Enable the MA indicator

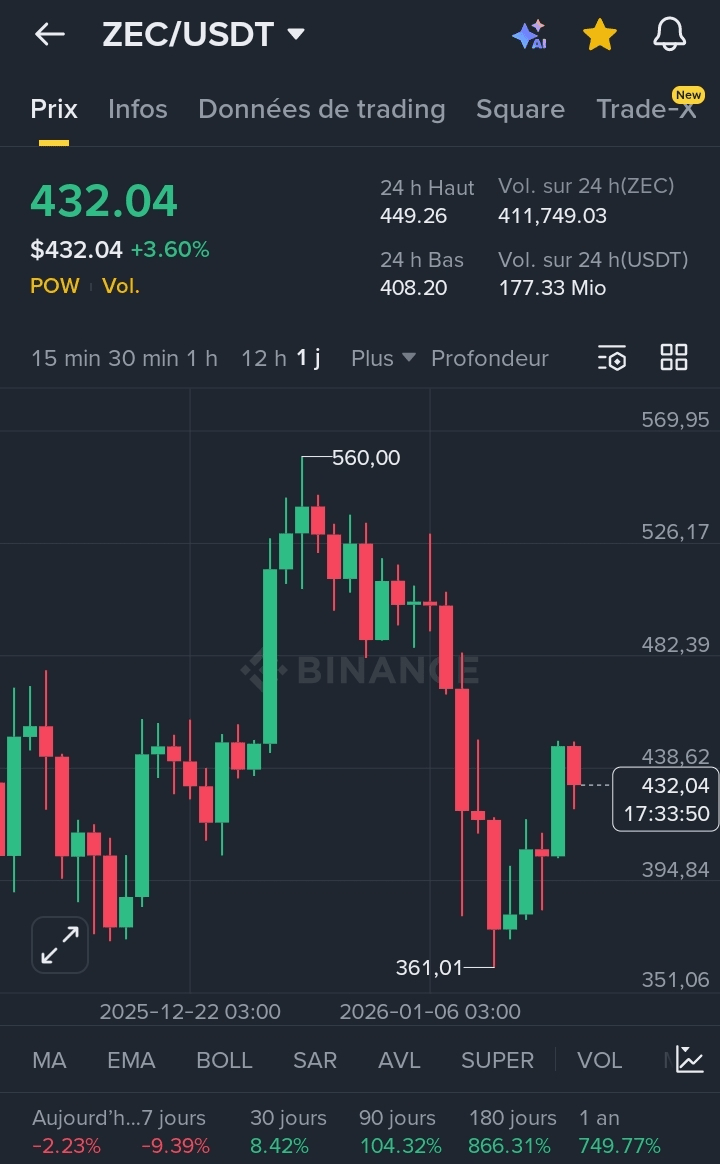tap(49, 1060)
